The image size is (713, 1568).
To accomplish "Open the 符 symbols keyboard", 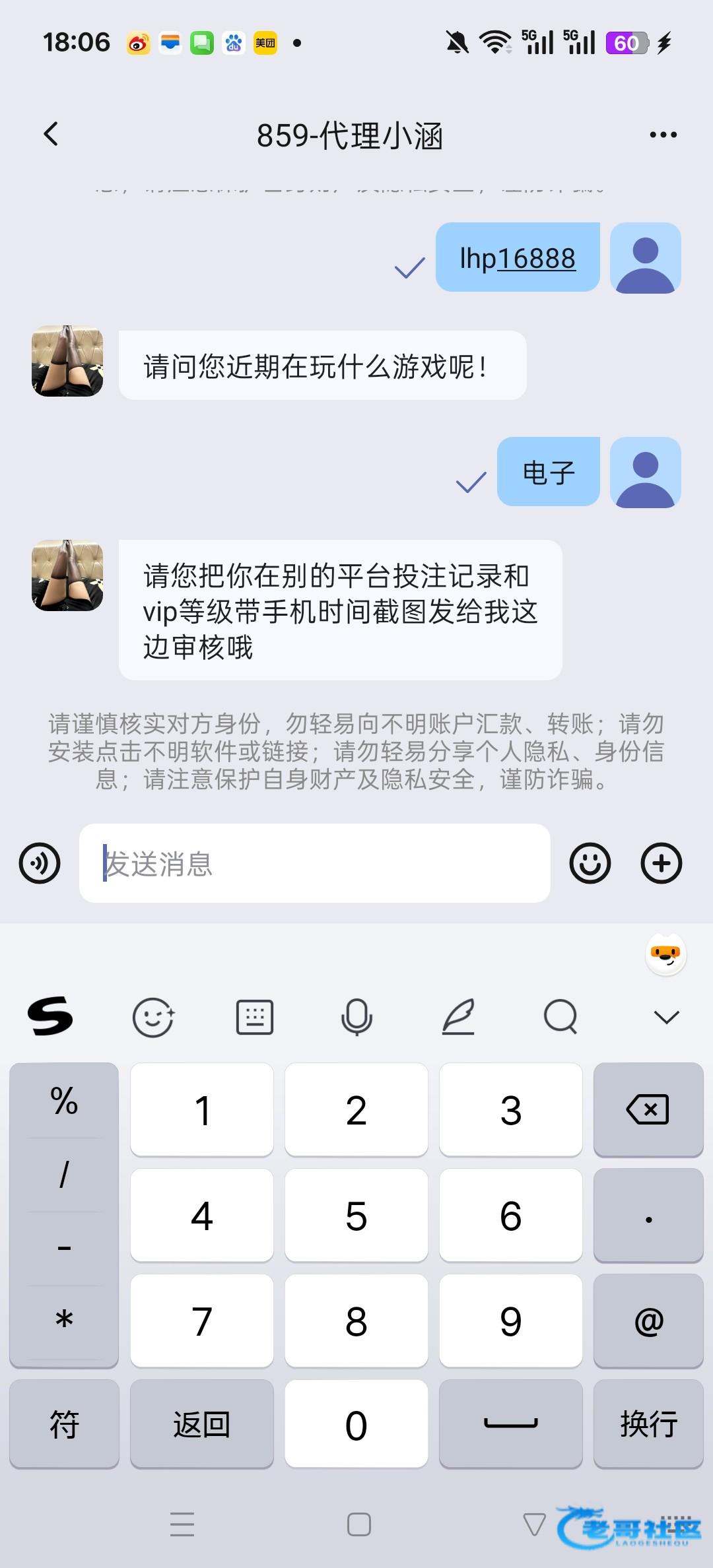I will tap(64, 1424).
